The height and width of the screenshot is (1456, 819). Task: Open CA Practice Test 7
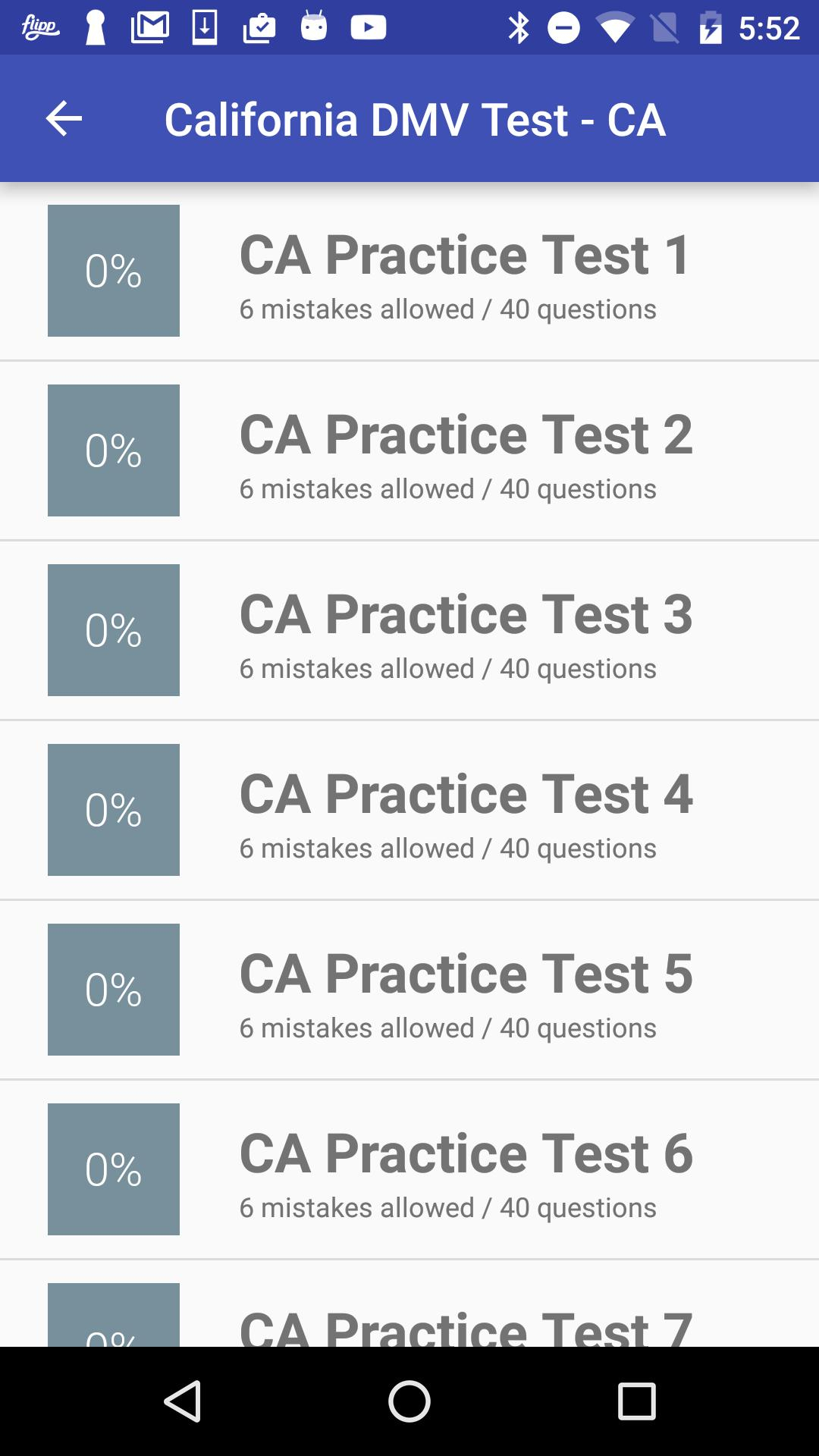pos(409,1304)
